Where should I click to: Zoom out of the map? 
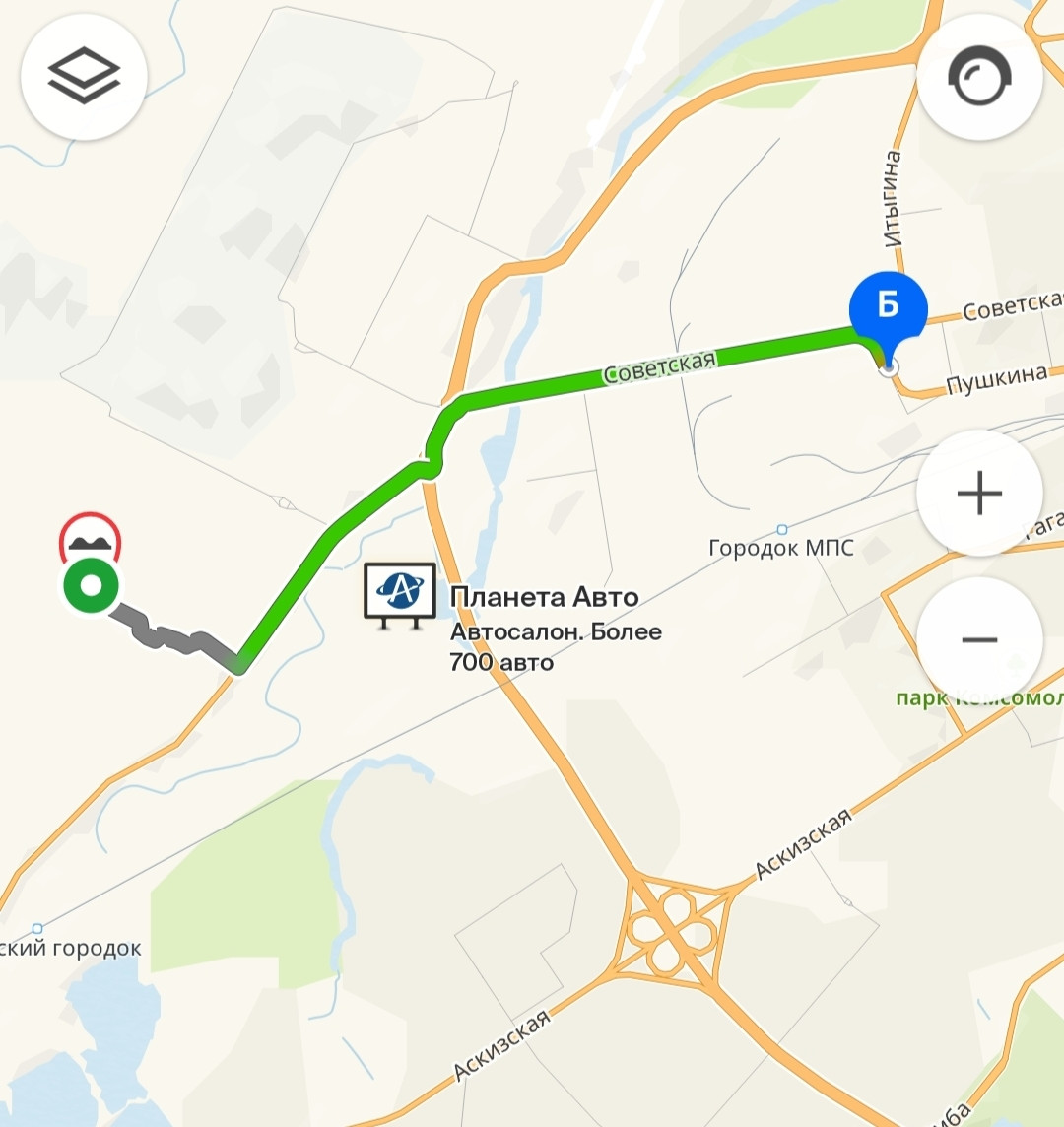point(979,640)
